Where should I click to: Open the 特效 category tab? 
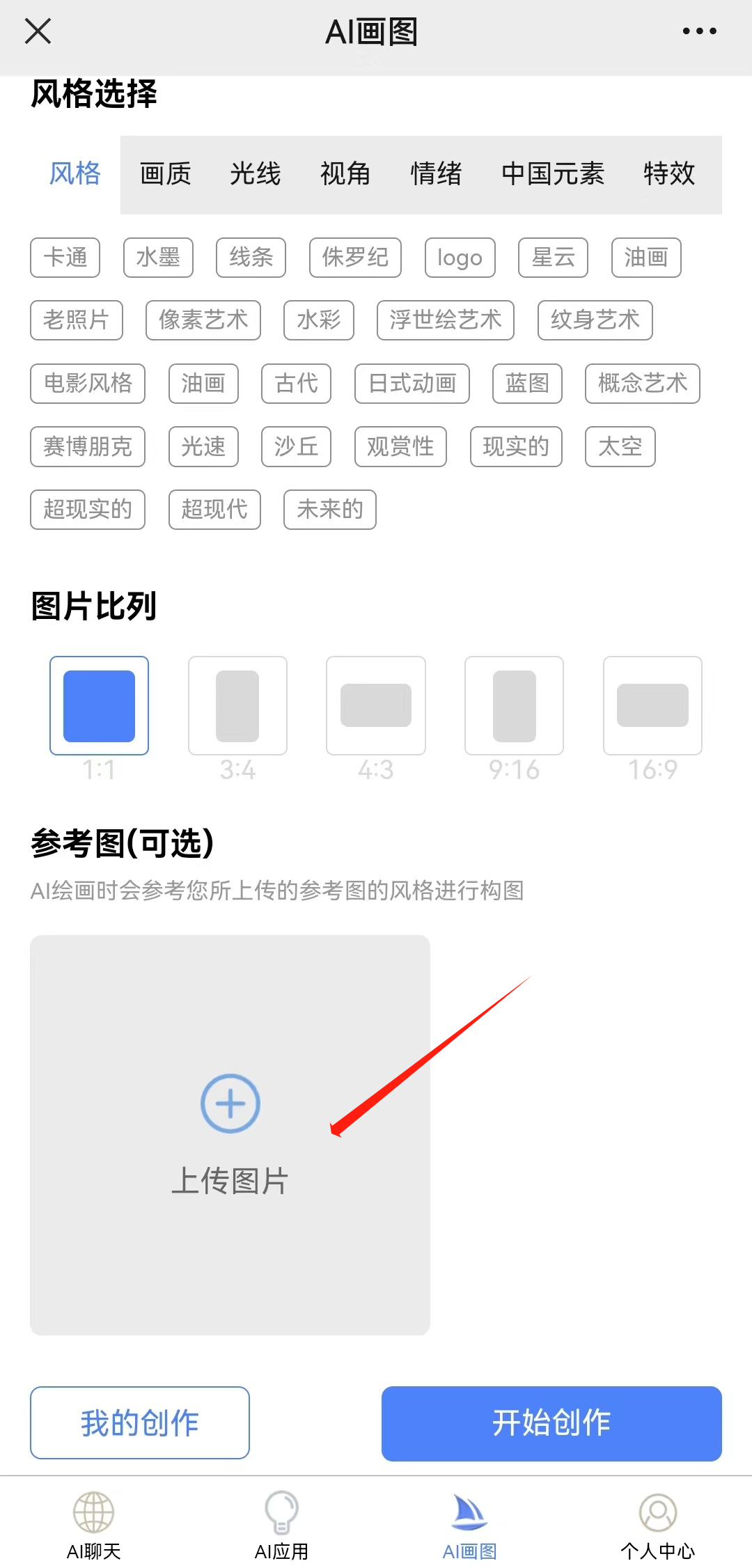click(670, 174)
